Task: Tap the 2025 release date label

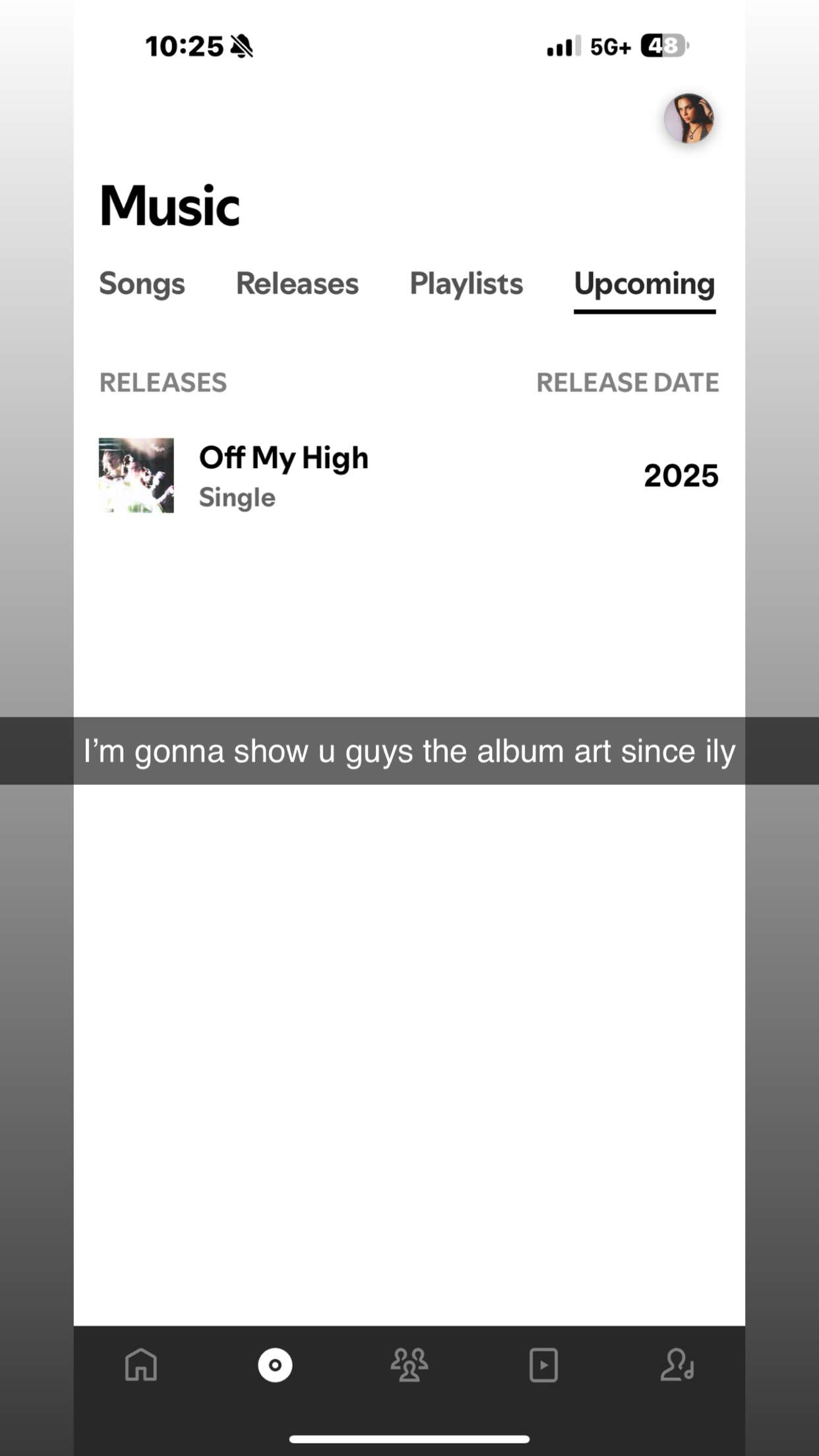Action: 681,474
